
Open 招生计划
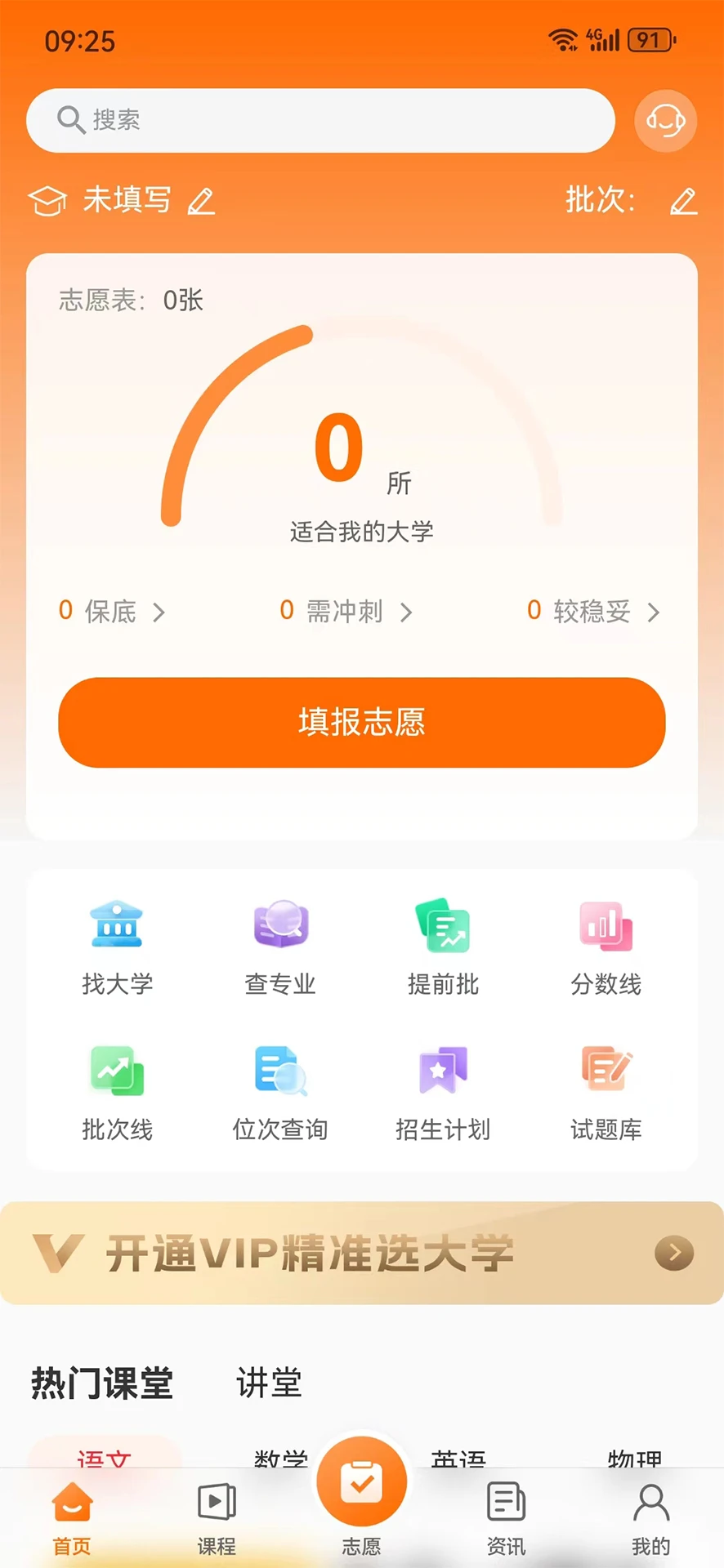coord(443,1093)
